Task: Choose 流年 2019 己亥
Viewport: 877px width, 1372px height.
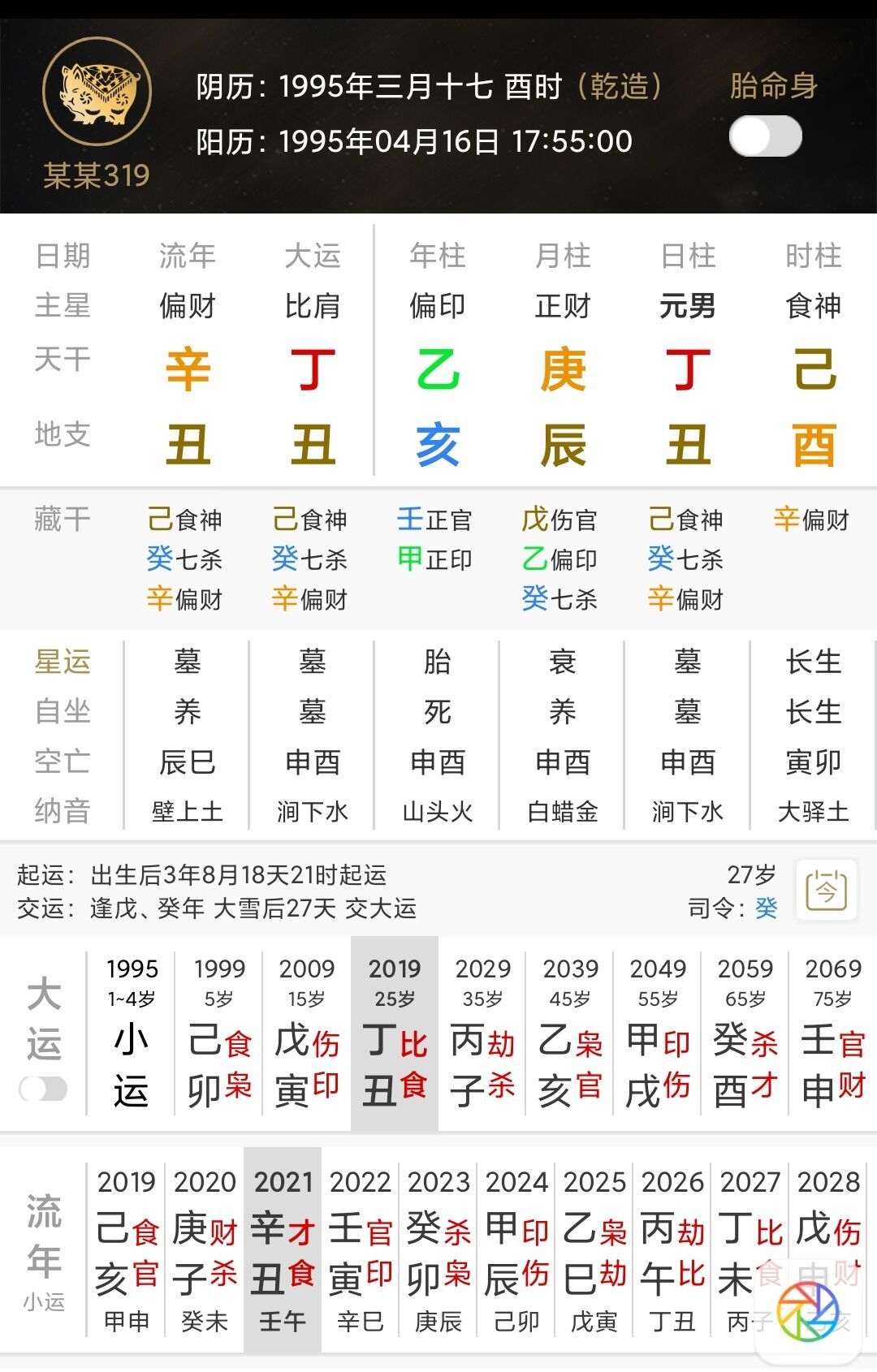Action: [127, 1250]
